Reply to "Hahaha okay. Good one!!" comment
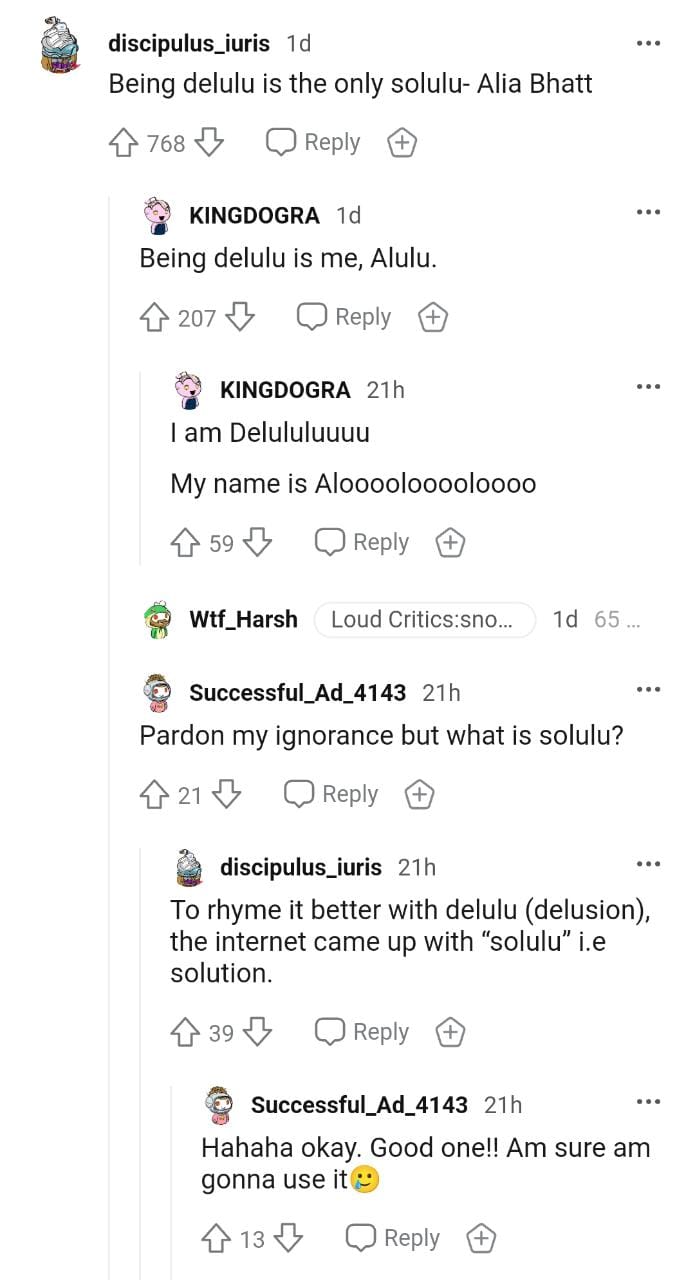Image resolution: width=695 pixels, height=1280 pixels. tap(393, 1239)
